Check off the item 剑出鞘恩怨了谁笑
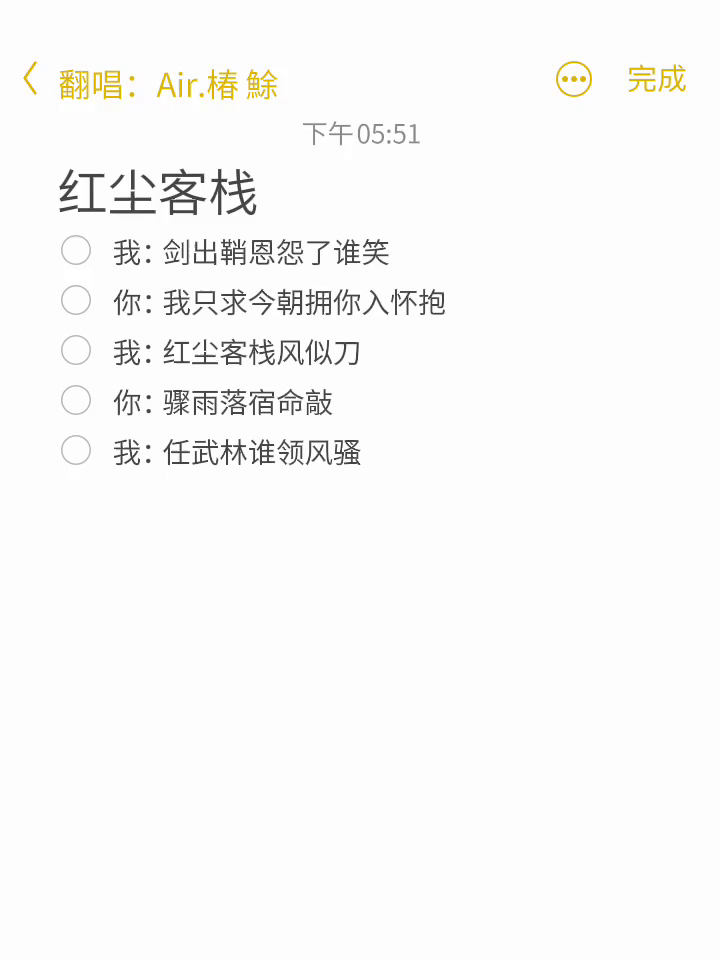This screenshot has height=960, width=720. click(76, 250)
